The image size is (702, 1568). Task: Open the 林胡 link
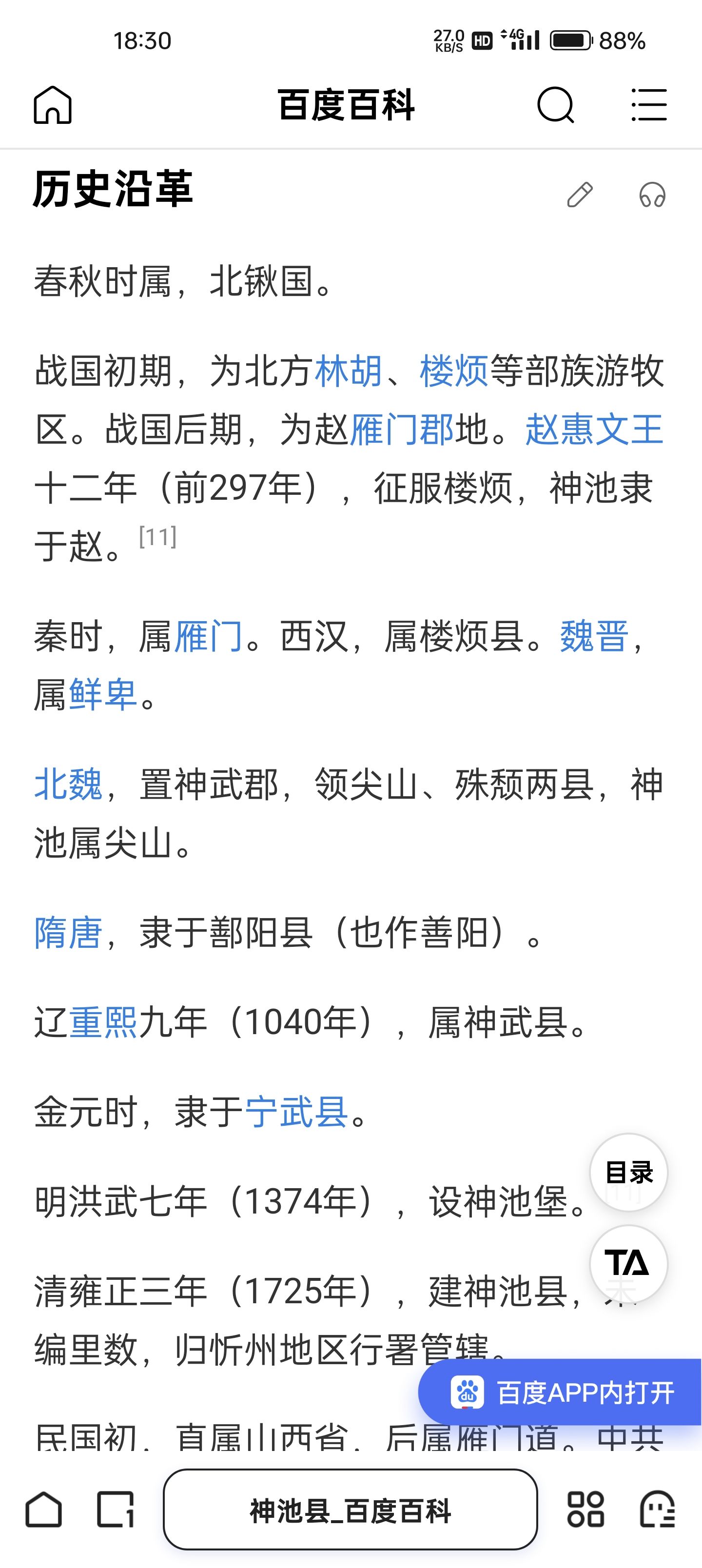348,371
